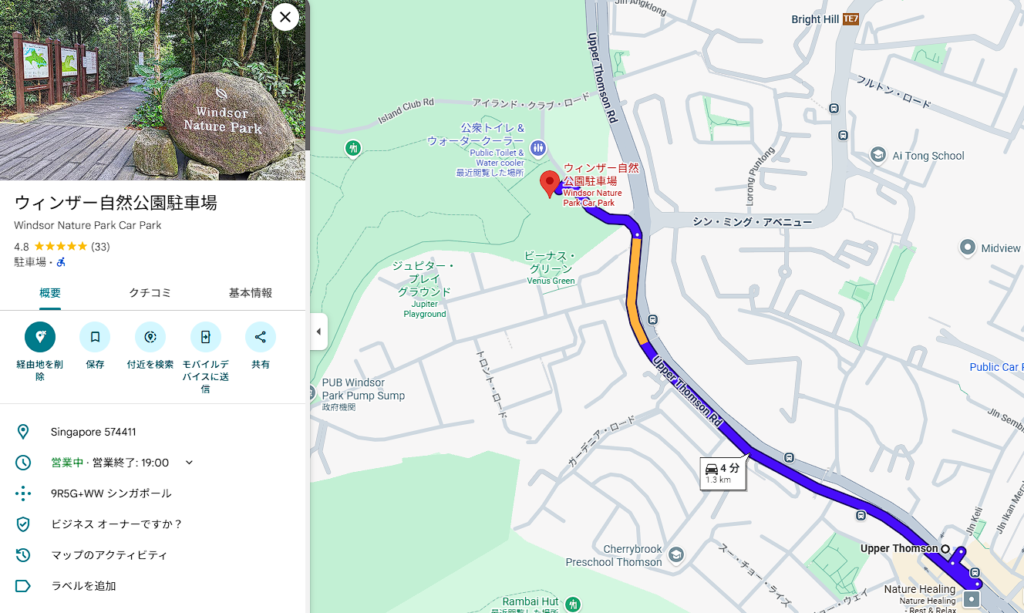Open the 4 分 1.3 km route label

coord(721,472)
